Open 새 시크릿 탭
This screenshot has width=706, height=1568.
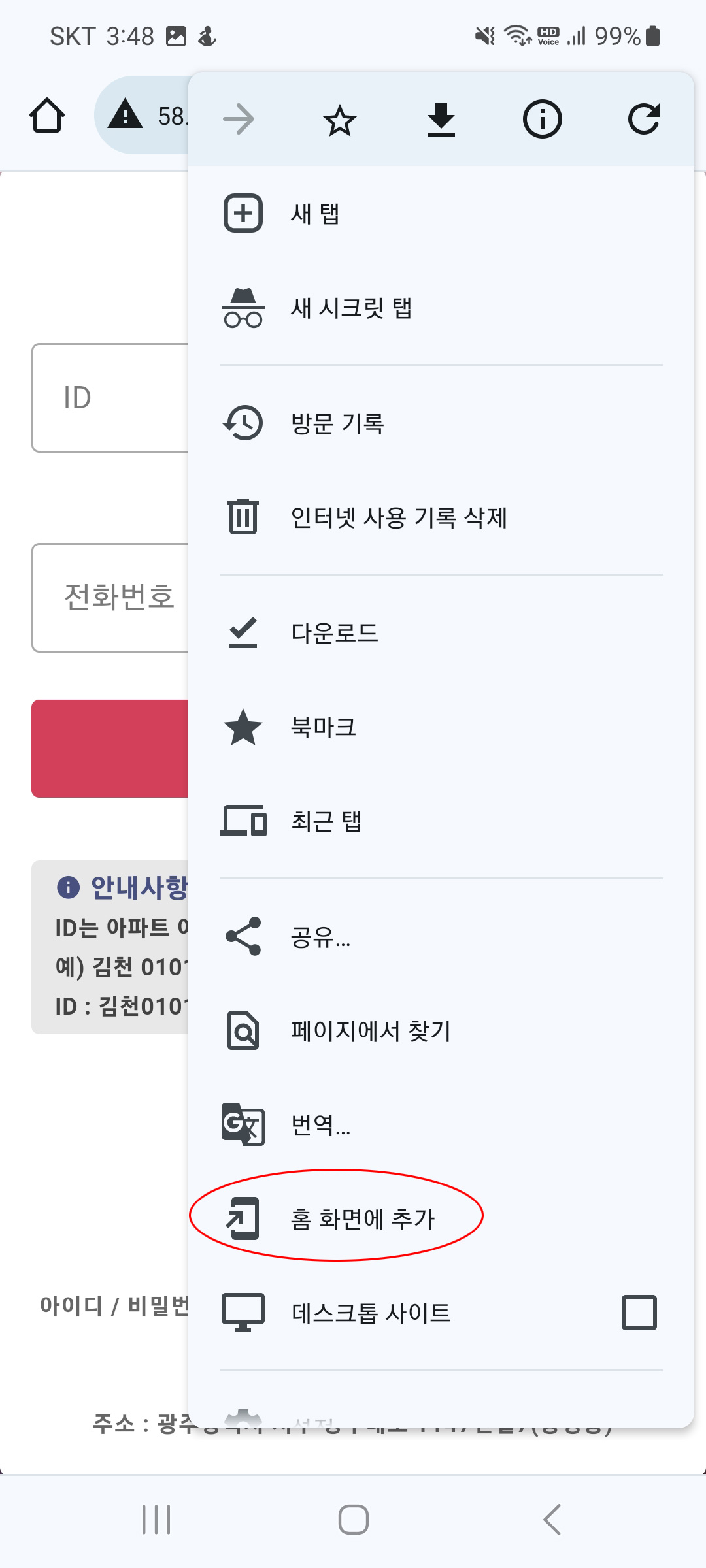(x=441, y=308)
